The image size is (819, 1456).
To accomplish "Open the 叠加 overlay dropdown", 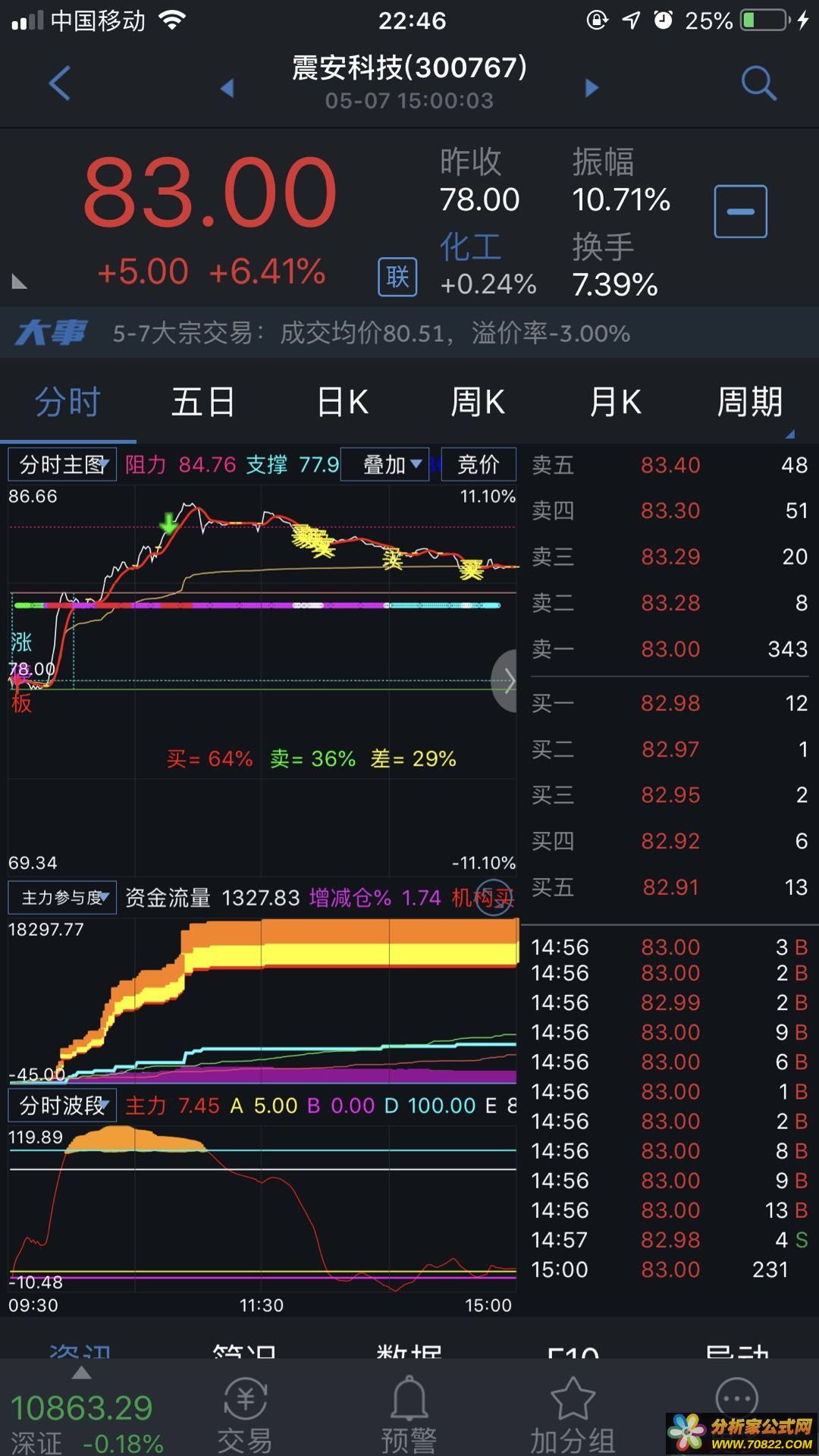I will coord(384,464).
